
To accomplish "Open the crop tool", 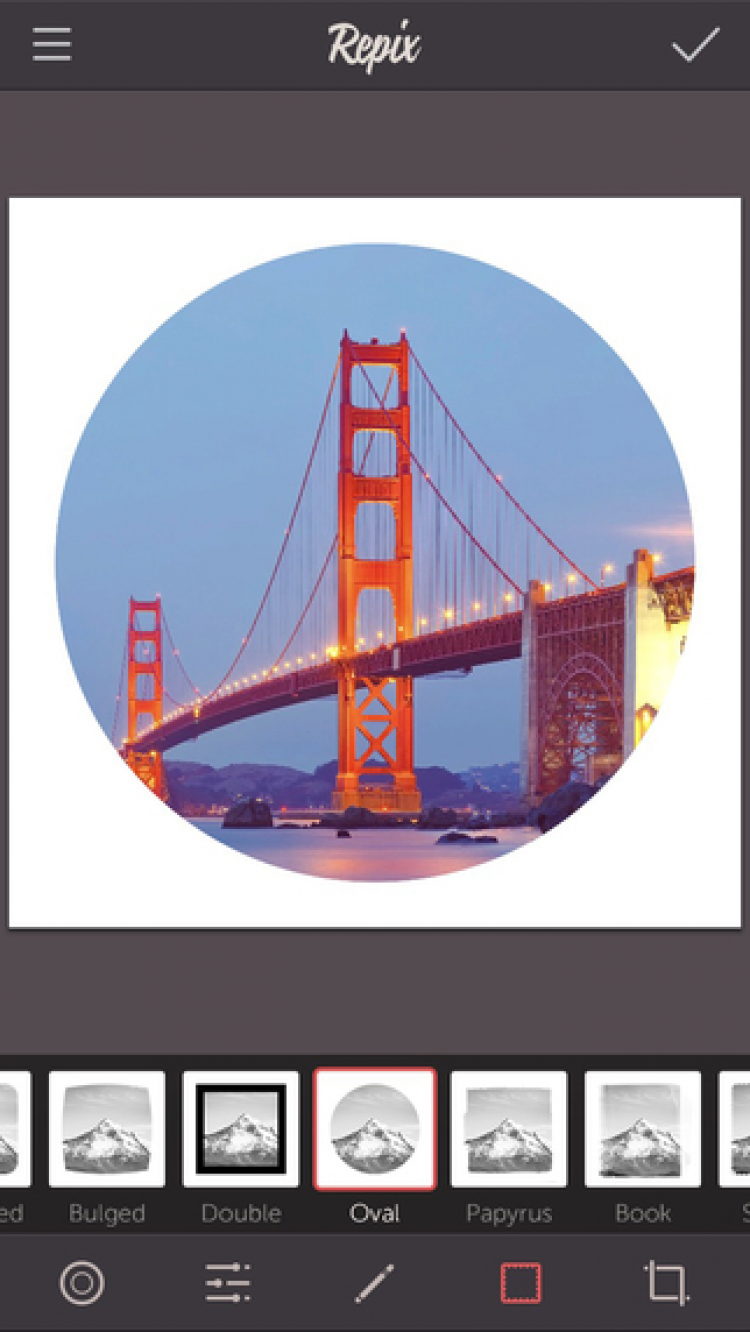I will click(666, 1283).
